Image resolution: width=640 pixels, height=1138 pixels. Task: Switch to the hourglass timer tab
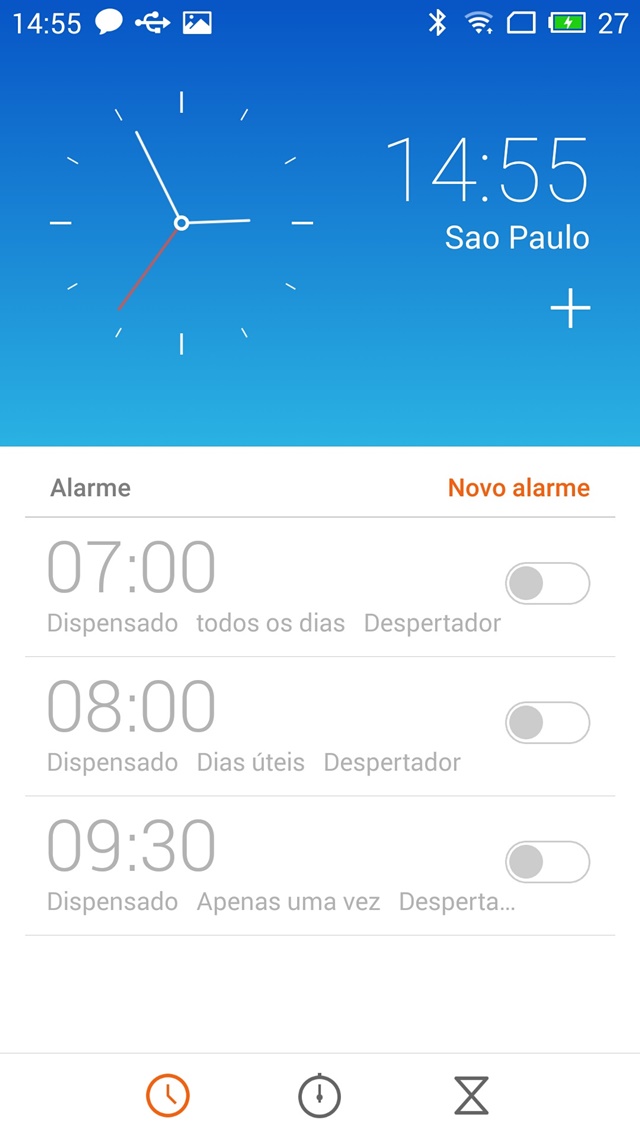coord(472,1095)
